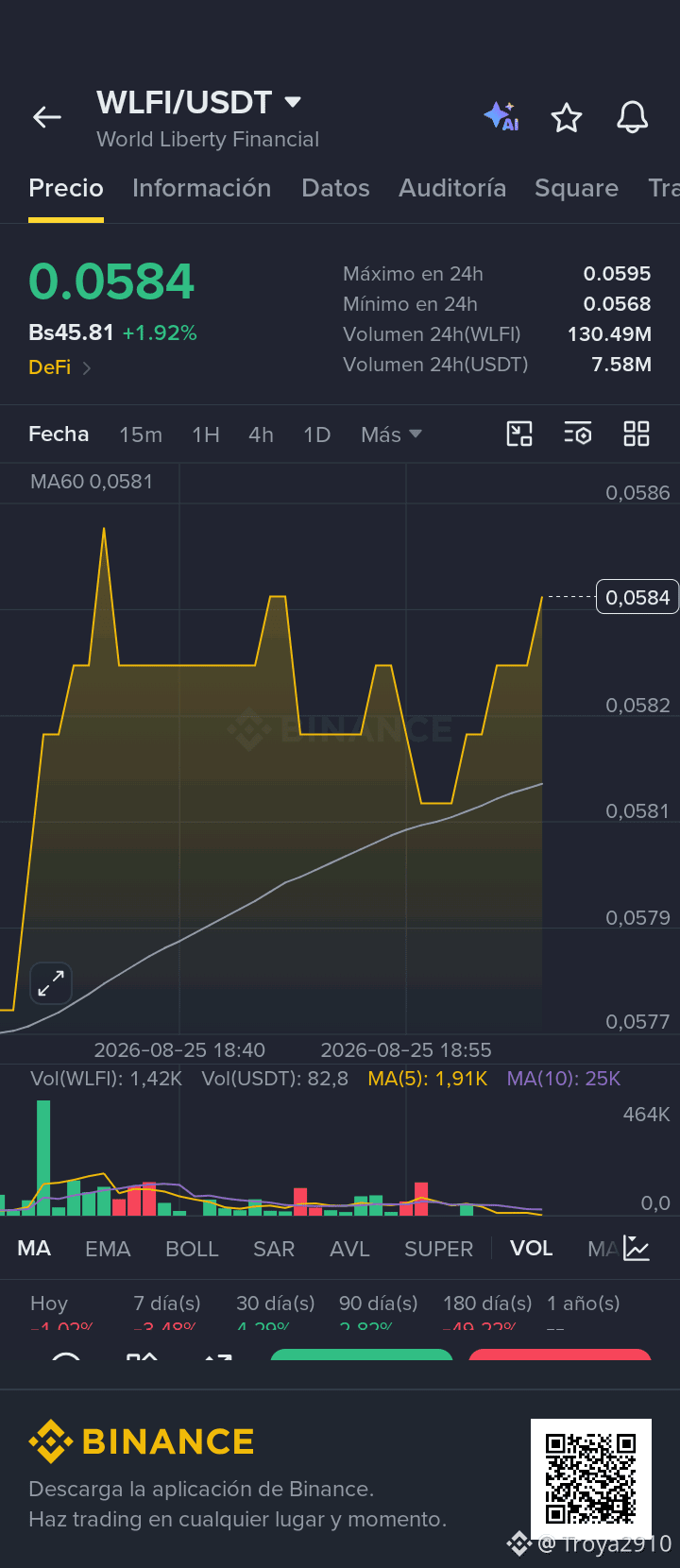The height and width of the screenshot is (1568, 680).
Task: Select the 15m chart interval
Action: (x=141, y=435)
